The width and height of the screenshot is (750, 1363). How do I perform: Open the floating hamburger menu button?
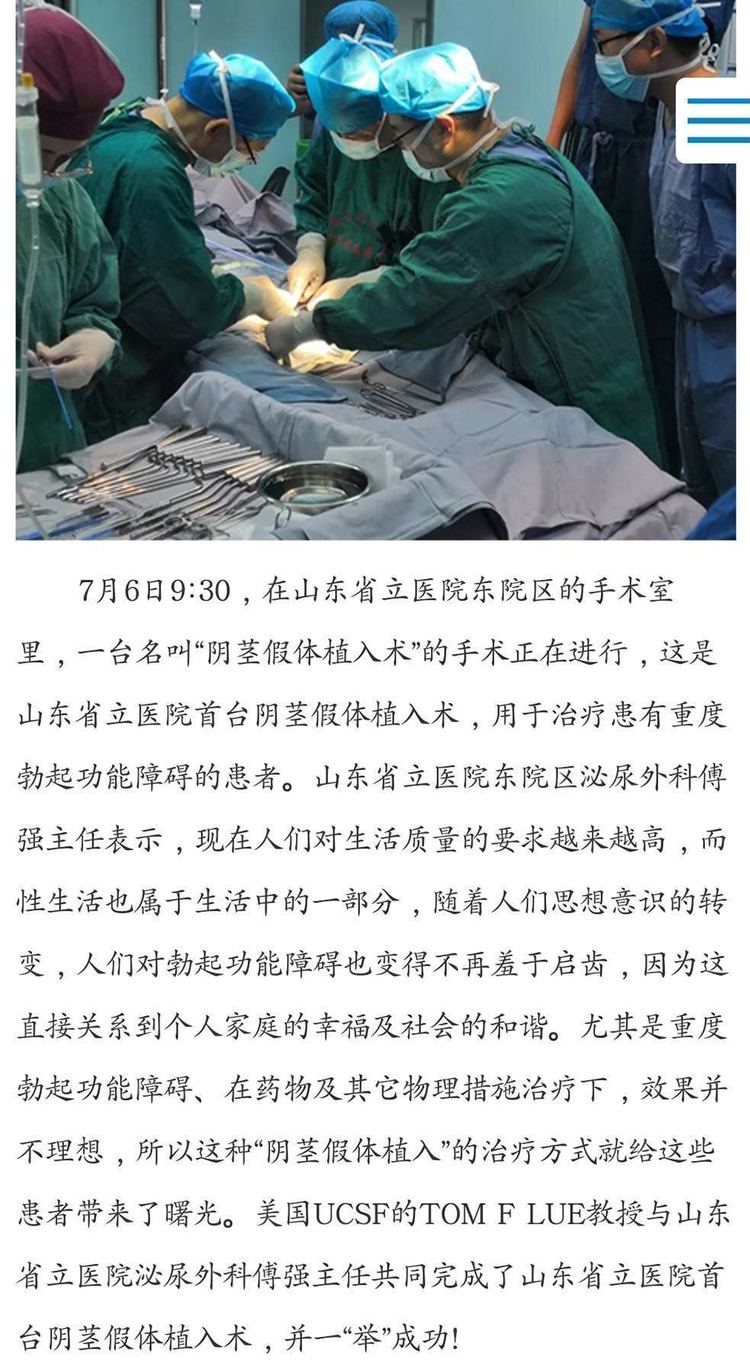pos(717,120)
